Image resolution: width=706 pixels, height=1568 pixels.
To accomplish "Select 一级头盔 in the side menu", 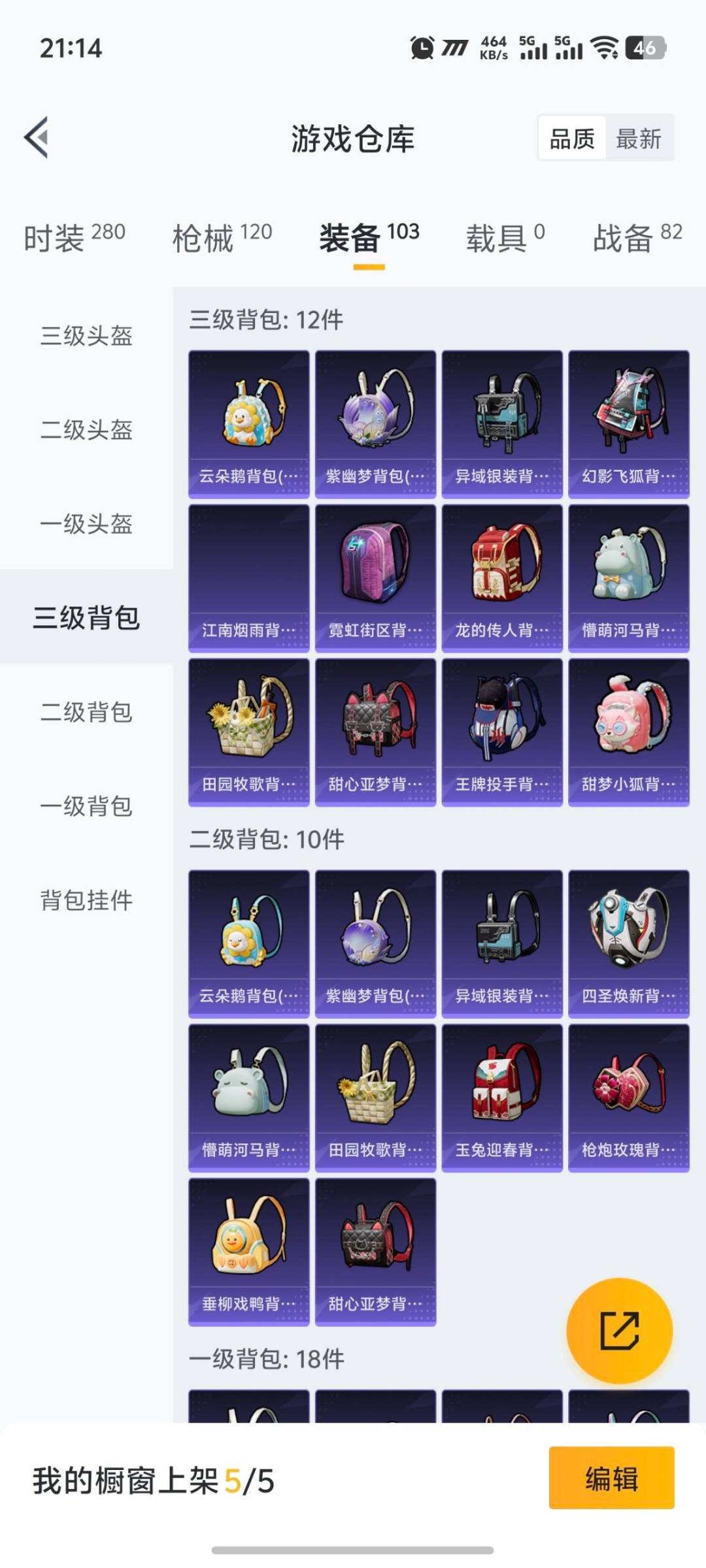I will [x=86, y=524].
